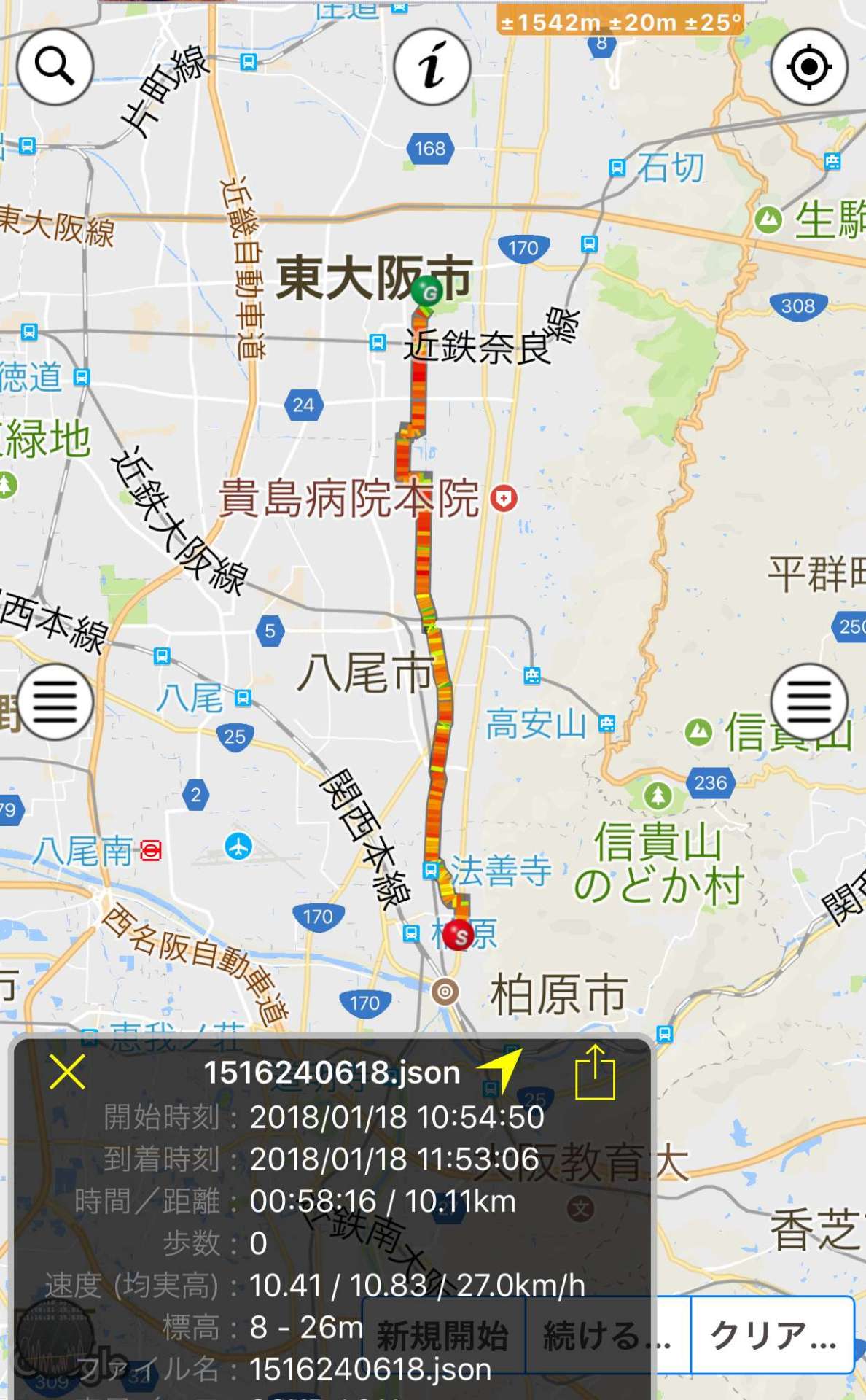The image size is (866, 1400).
Task: Tap the yellow navigation arrow icon
Action: [502, 1070]
